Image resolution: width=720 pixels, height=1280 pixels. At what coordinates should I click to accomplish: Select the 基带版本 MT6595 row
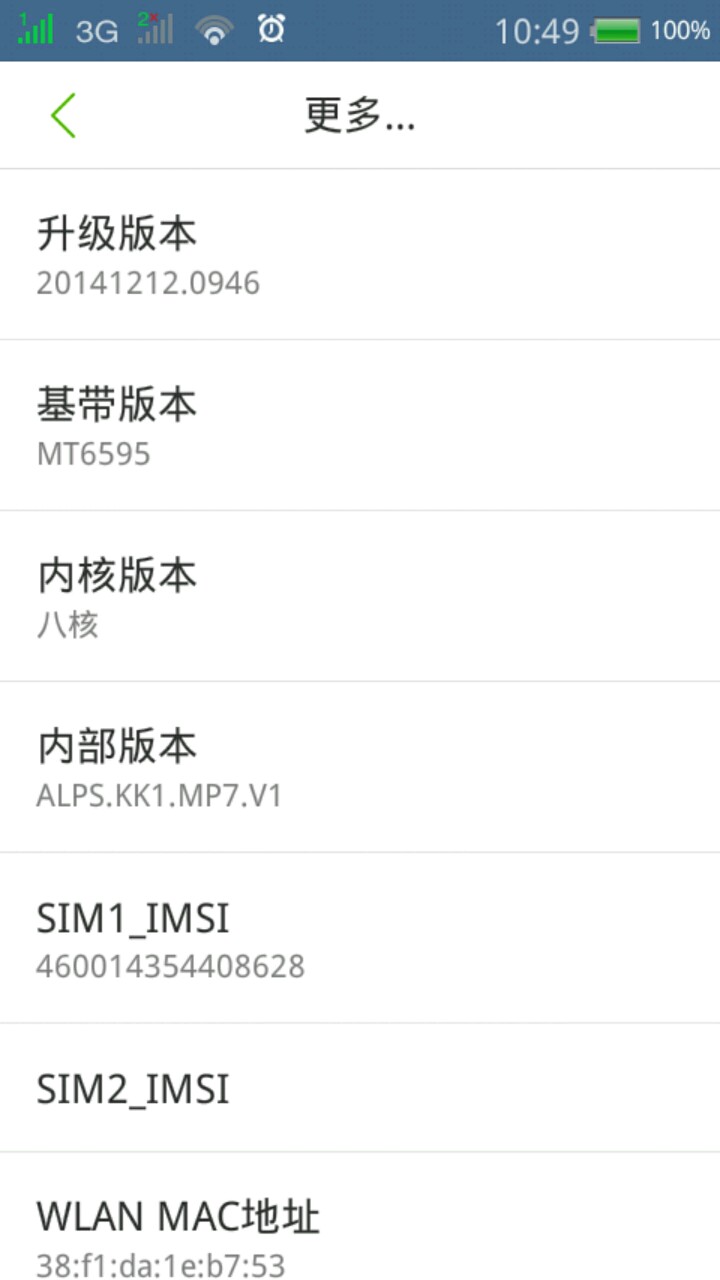click(360, 426)
